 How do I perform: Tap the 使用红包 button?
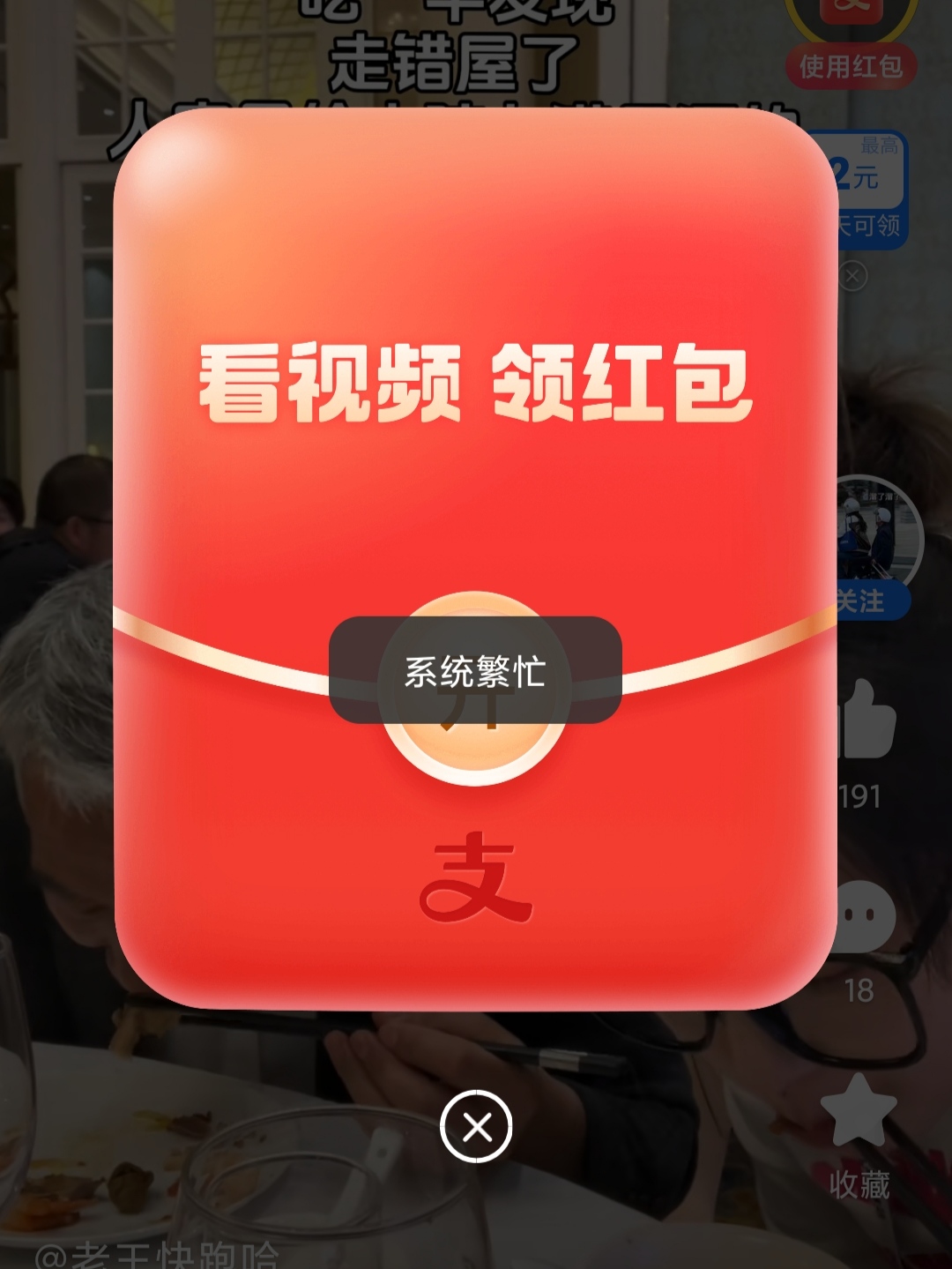coord(851,66)
